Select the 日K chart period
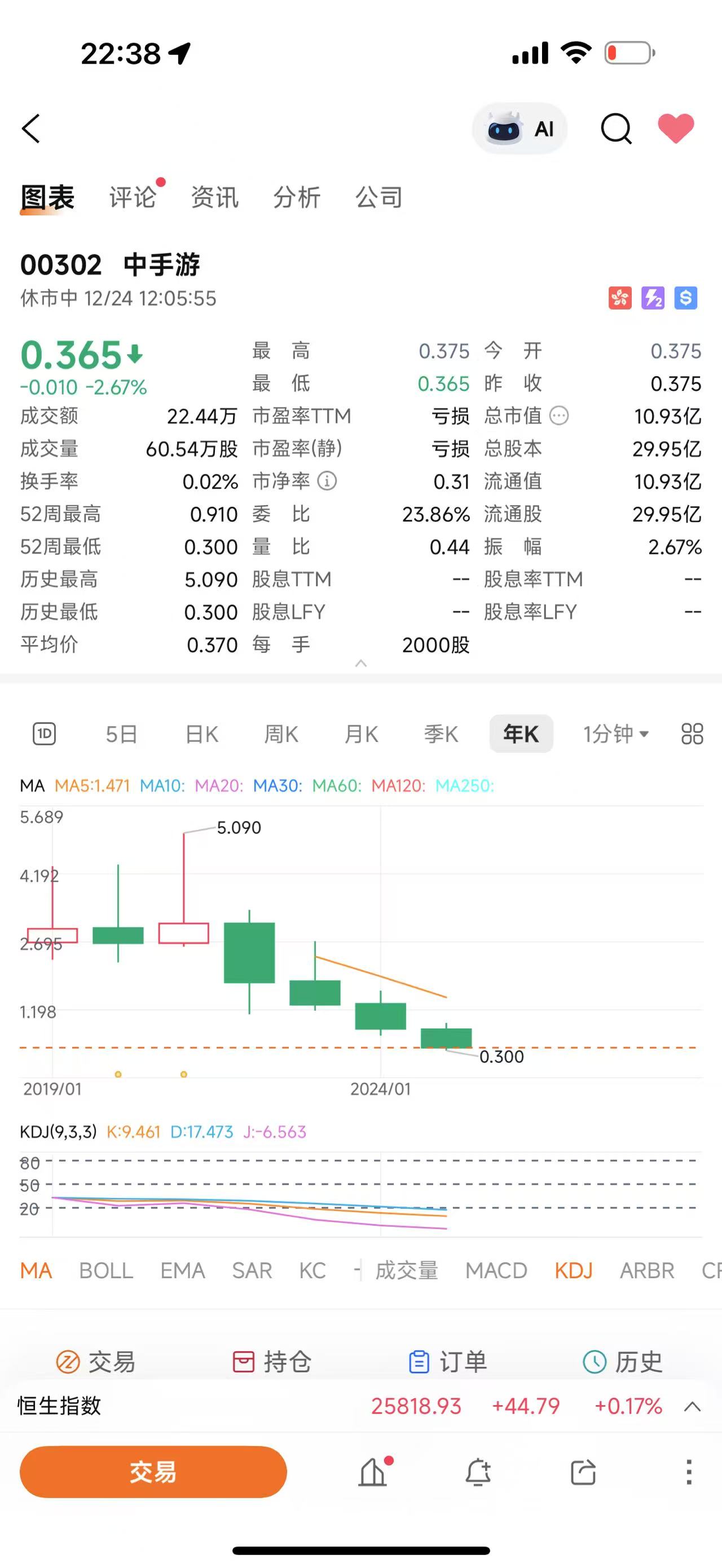The height and width of the screenshot is (1568, 722). 201,734
